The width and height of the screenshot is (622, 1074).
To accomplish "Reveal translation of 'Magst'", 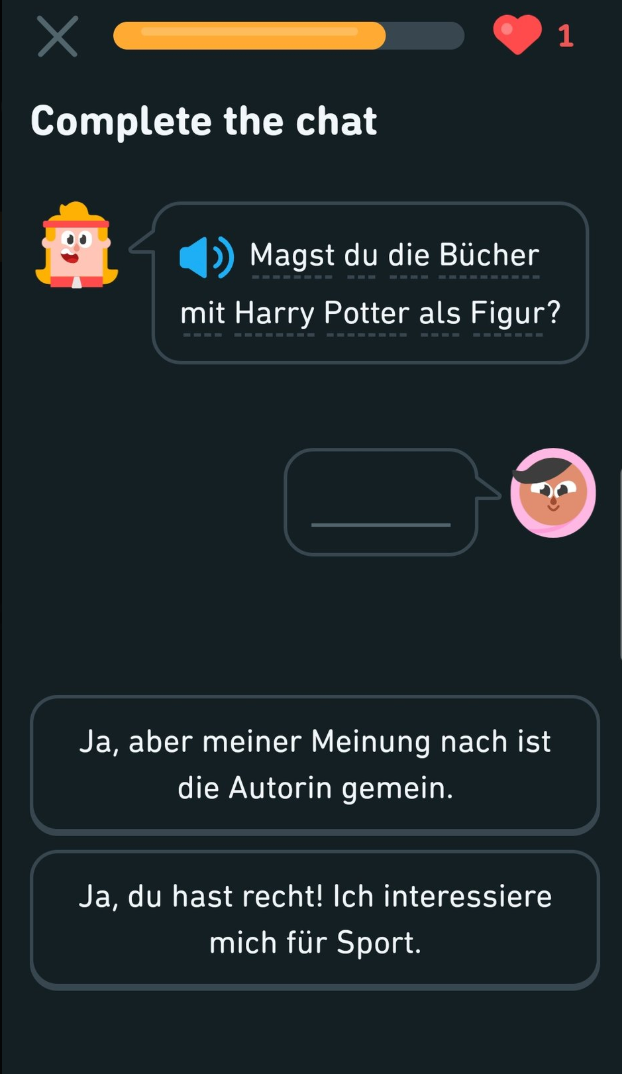I will point(292,256).
